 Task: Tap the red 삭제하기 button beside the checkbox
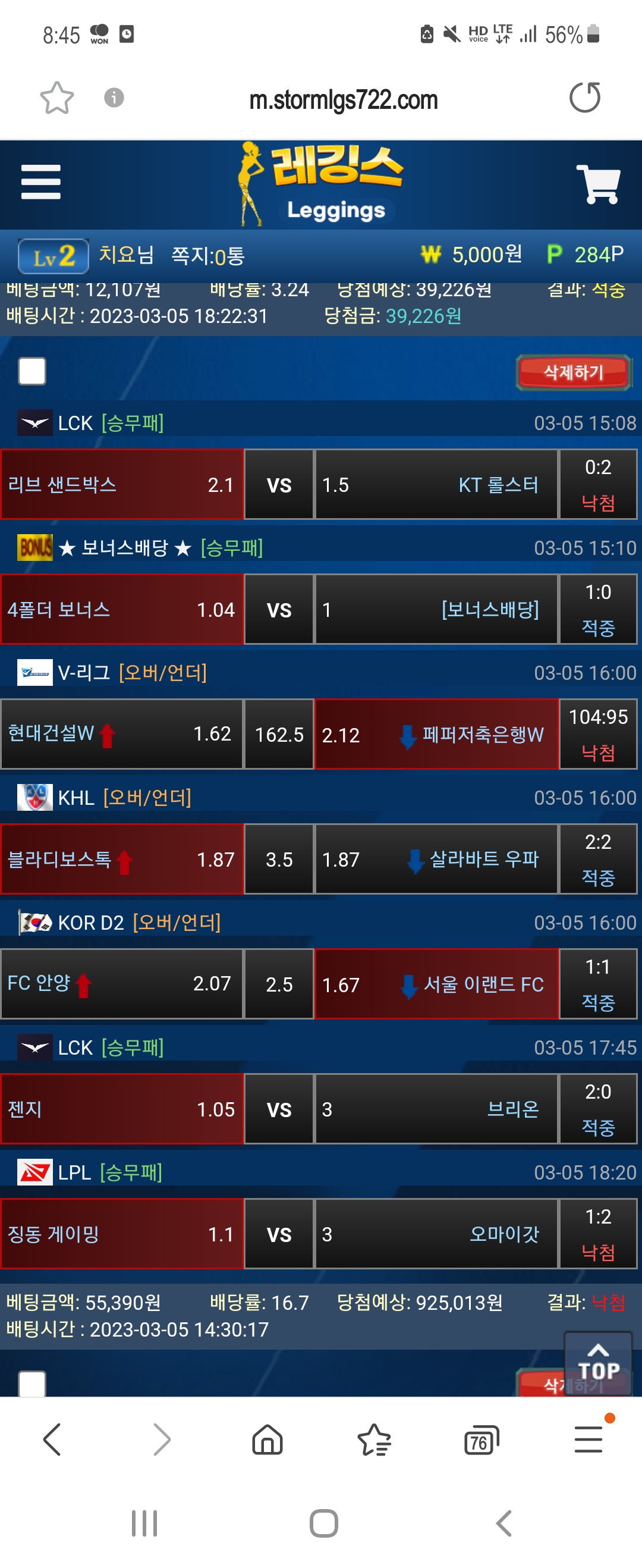(x=573, y=372)
